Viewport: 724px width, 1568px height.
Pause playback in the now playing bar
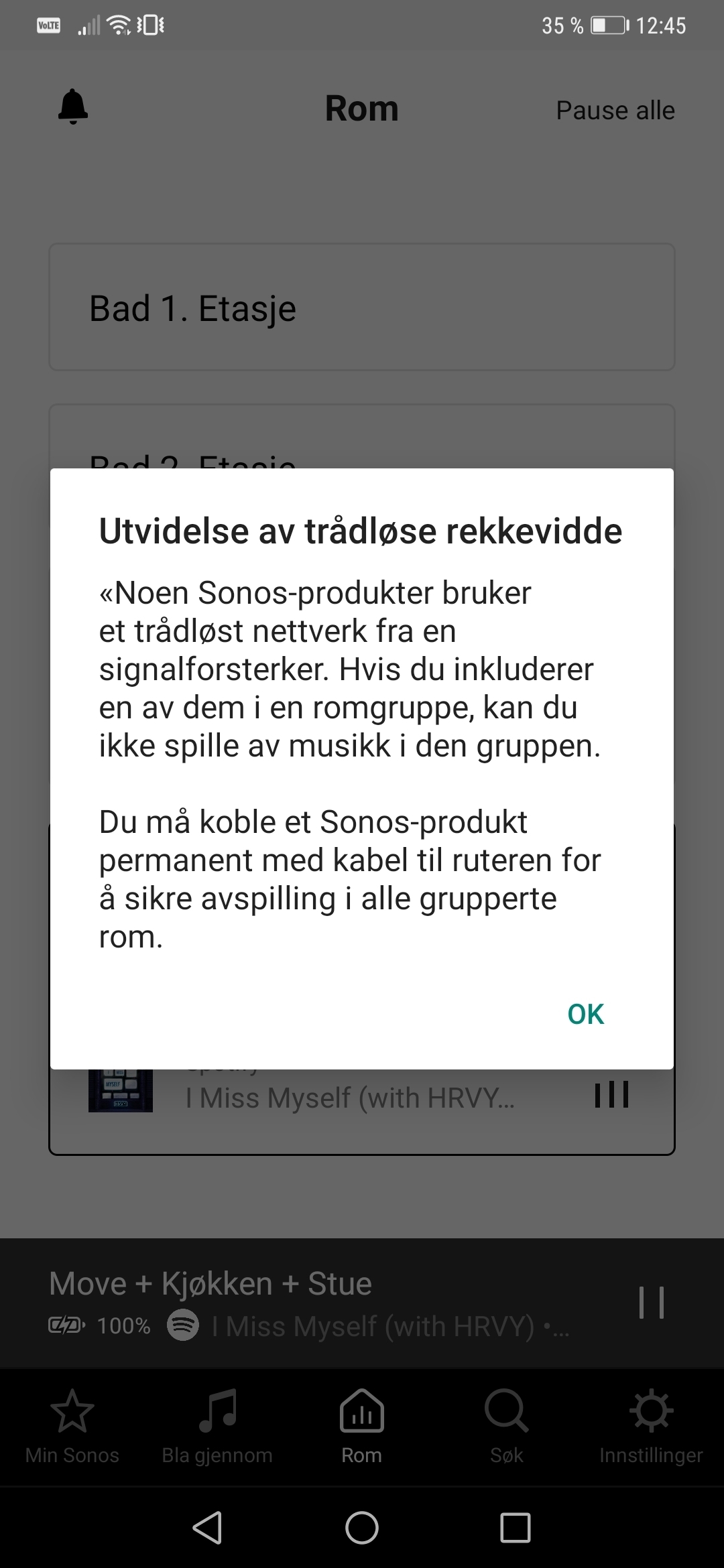point(651,1303)
